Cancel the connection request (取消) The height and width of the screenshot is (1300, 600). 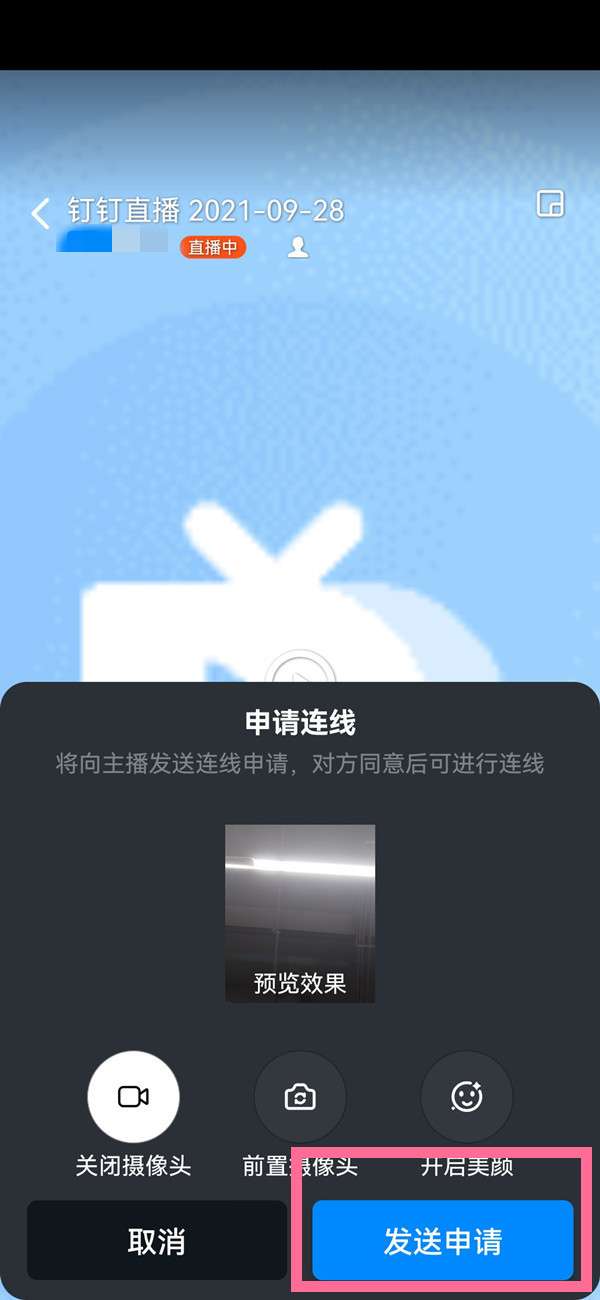click(157, 1241)
